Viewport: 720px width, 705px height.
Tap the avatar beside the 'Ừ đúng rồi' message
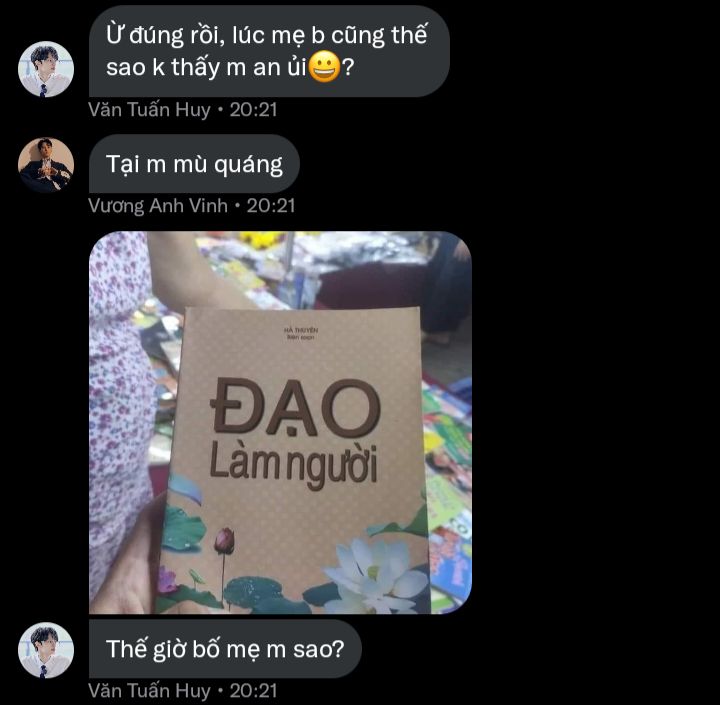point(46,69)
